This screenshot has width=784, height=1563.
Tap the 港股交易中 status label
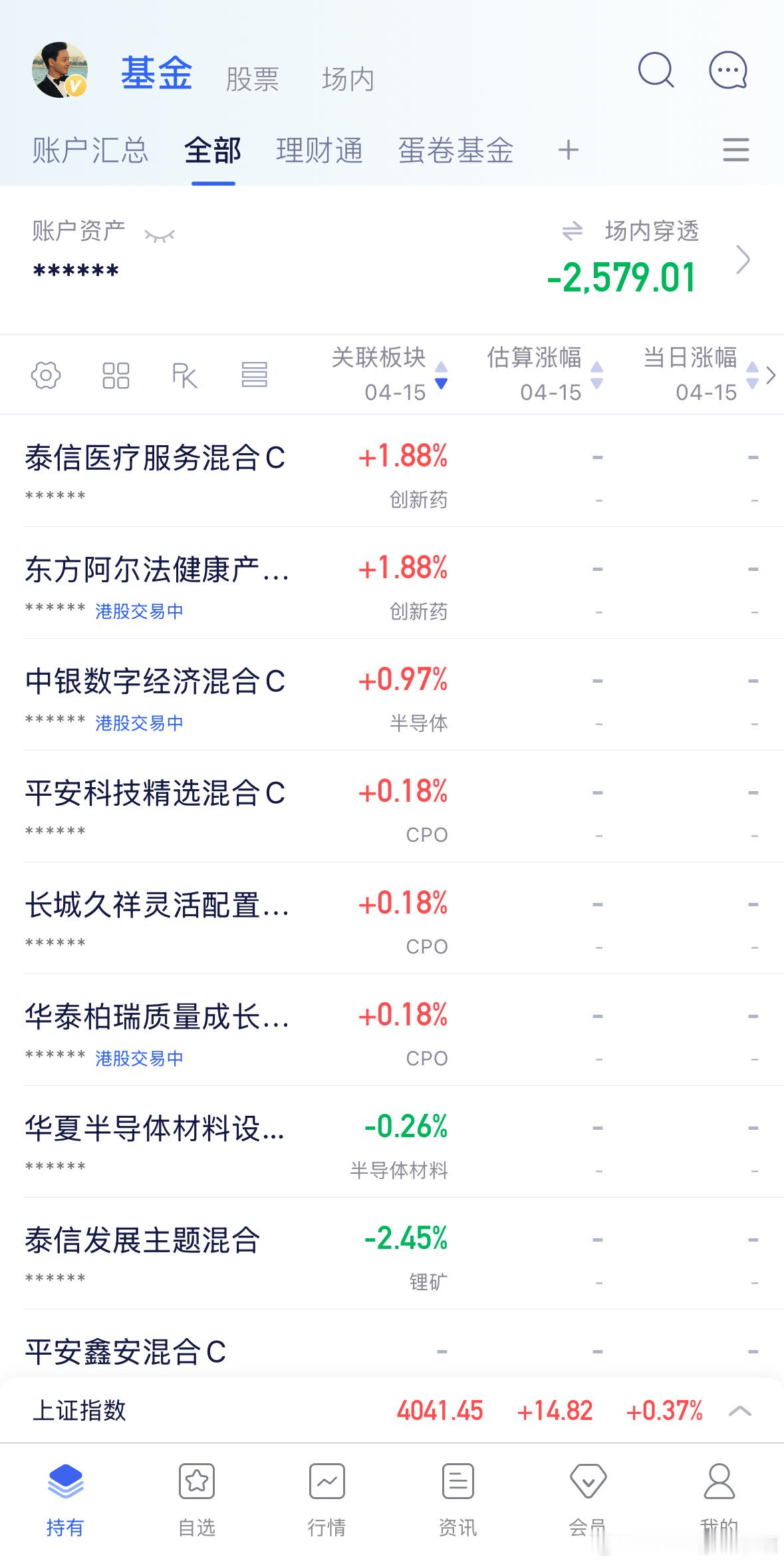(x=140, y=609)
